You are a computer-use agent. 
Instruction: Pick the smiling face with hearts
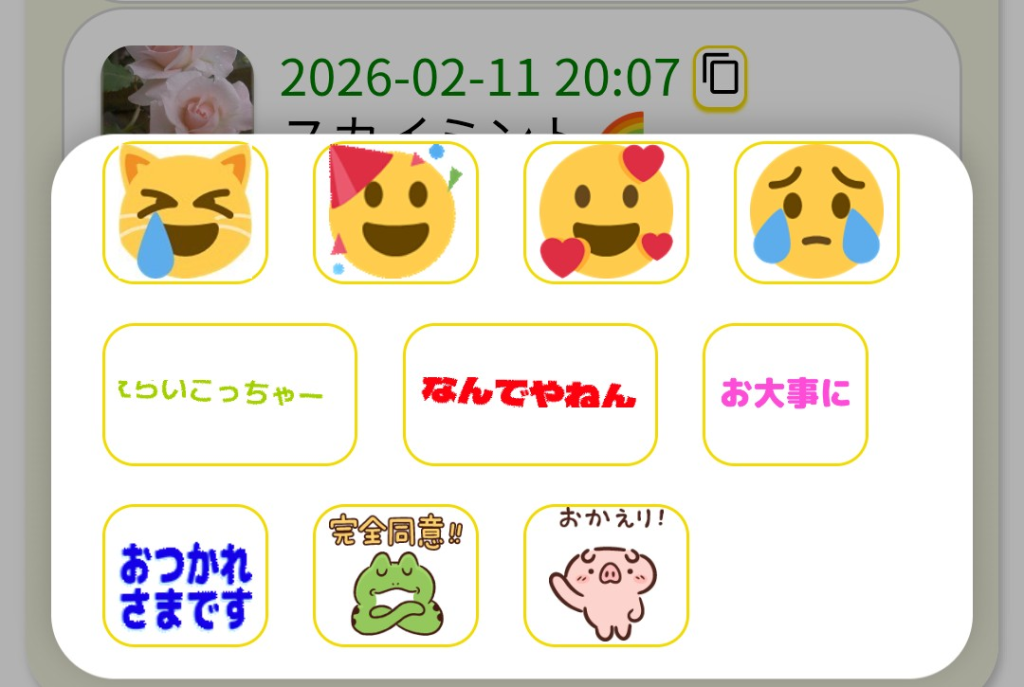(606, 212)
